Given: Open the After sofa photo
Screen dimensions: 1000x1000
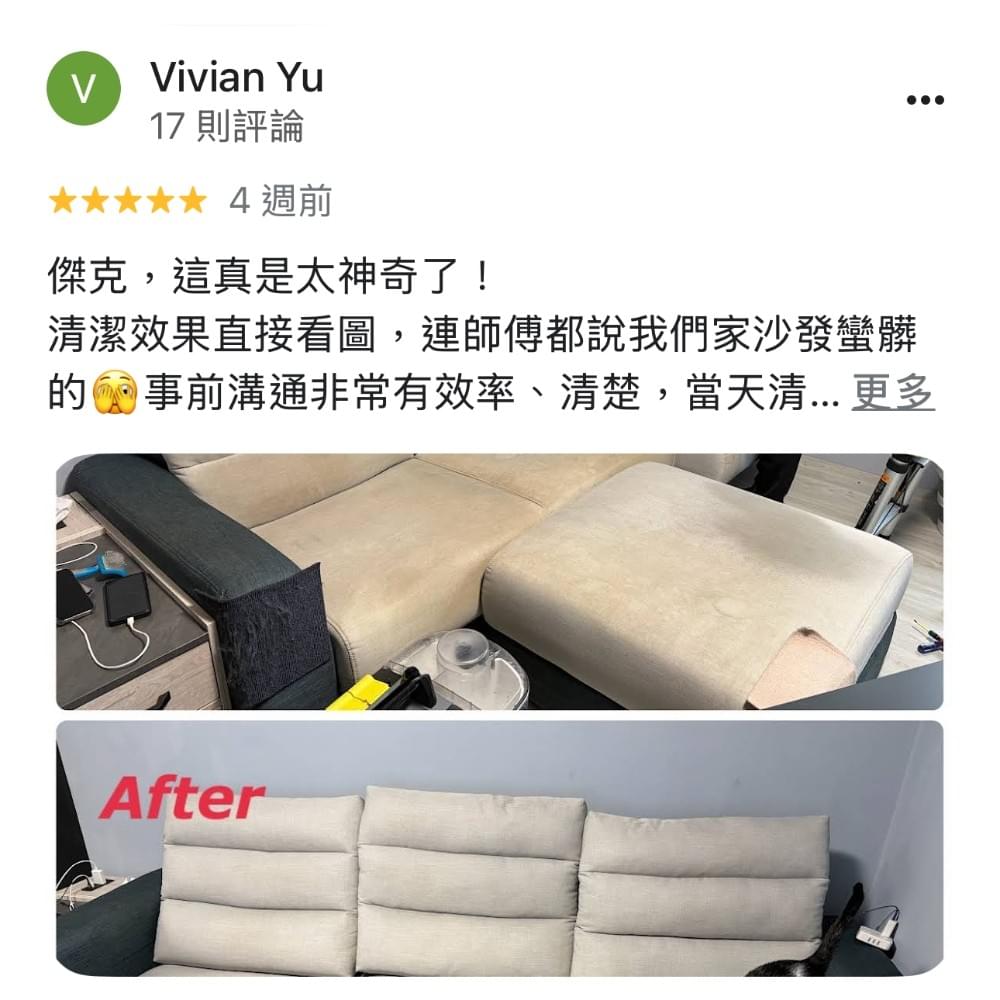Looking at the screenshot, I should pyautogui.click(x=498, y=848).
